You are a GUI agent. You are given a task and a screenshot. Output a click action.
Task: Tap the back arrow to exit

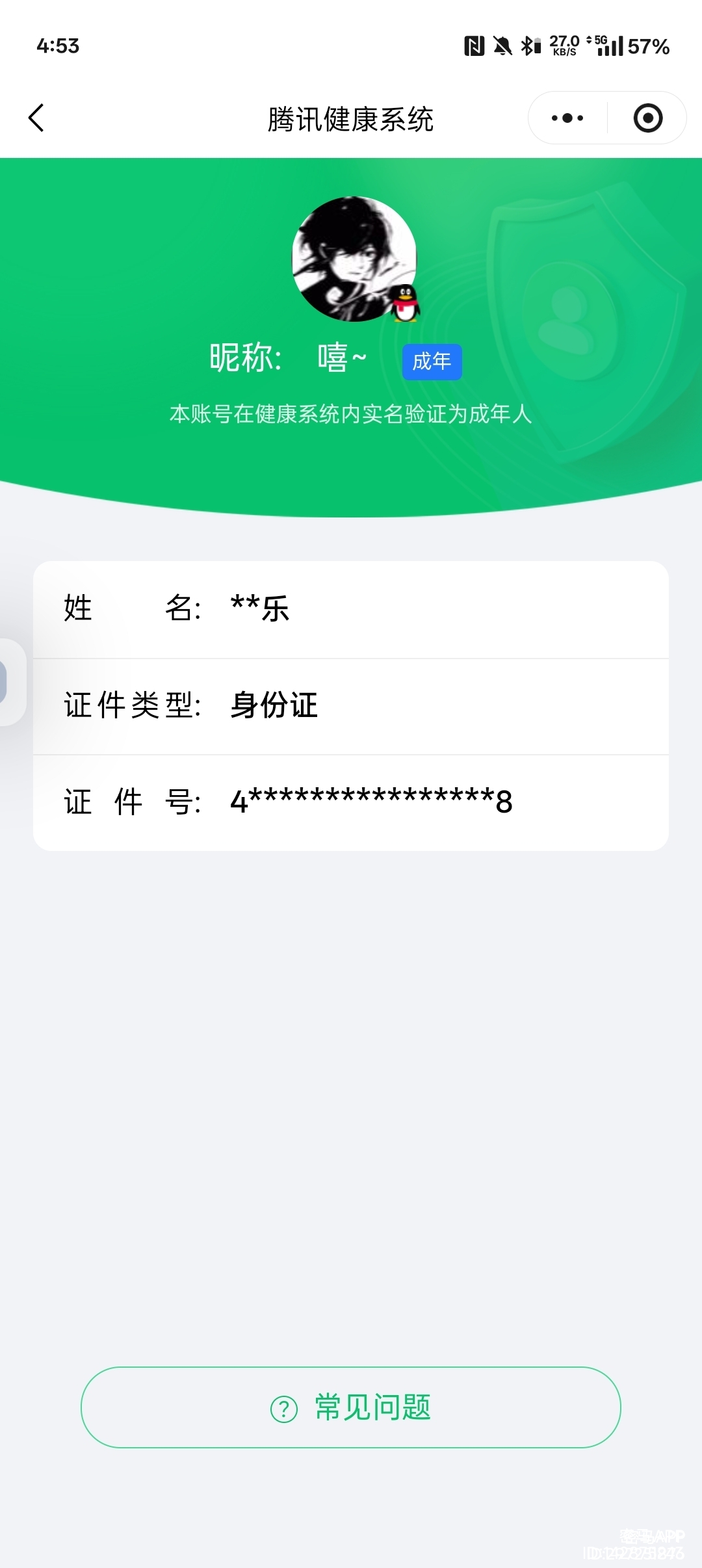(37, 118)
